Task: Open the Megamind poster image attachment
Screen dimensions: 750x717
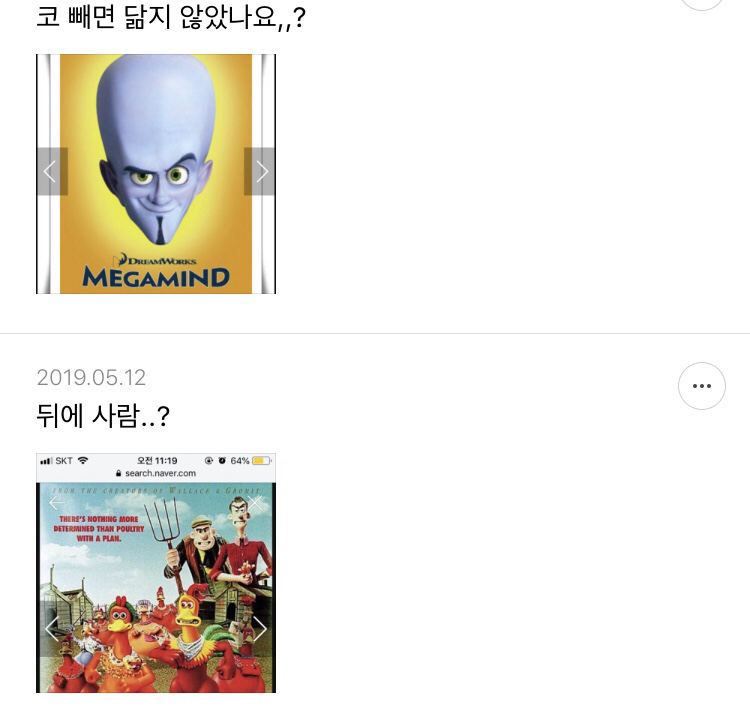Action: (x=156, y=174)
